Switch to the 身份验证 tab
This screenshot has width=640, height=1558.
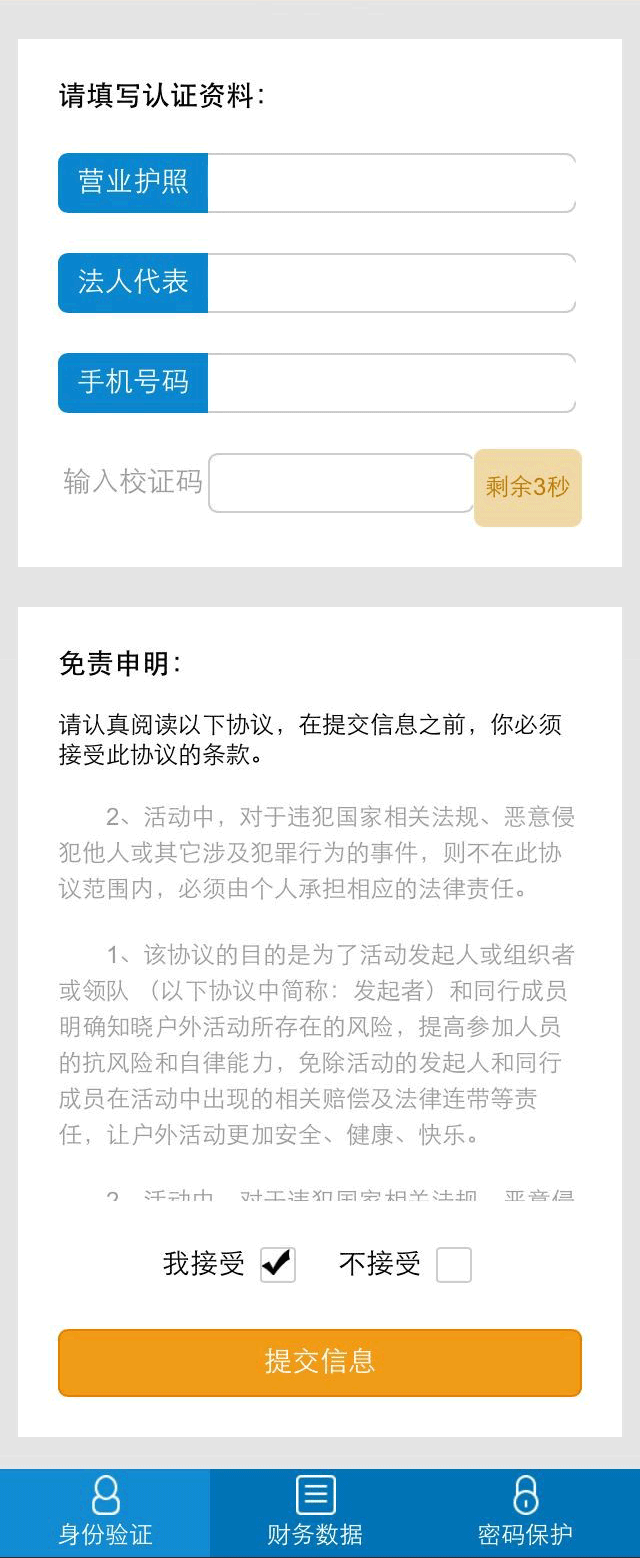tap(105, 1512)
